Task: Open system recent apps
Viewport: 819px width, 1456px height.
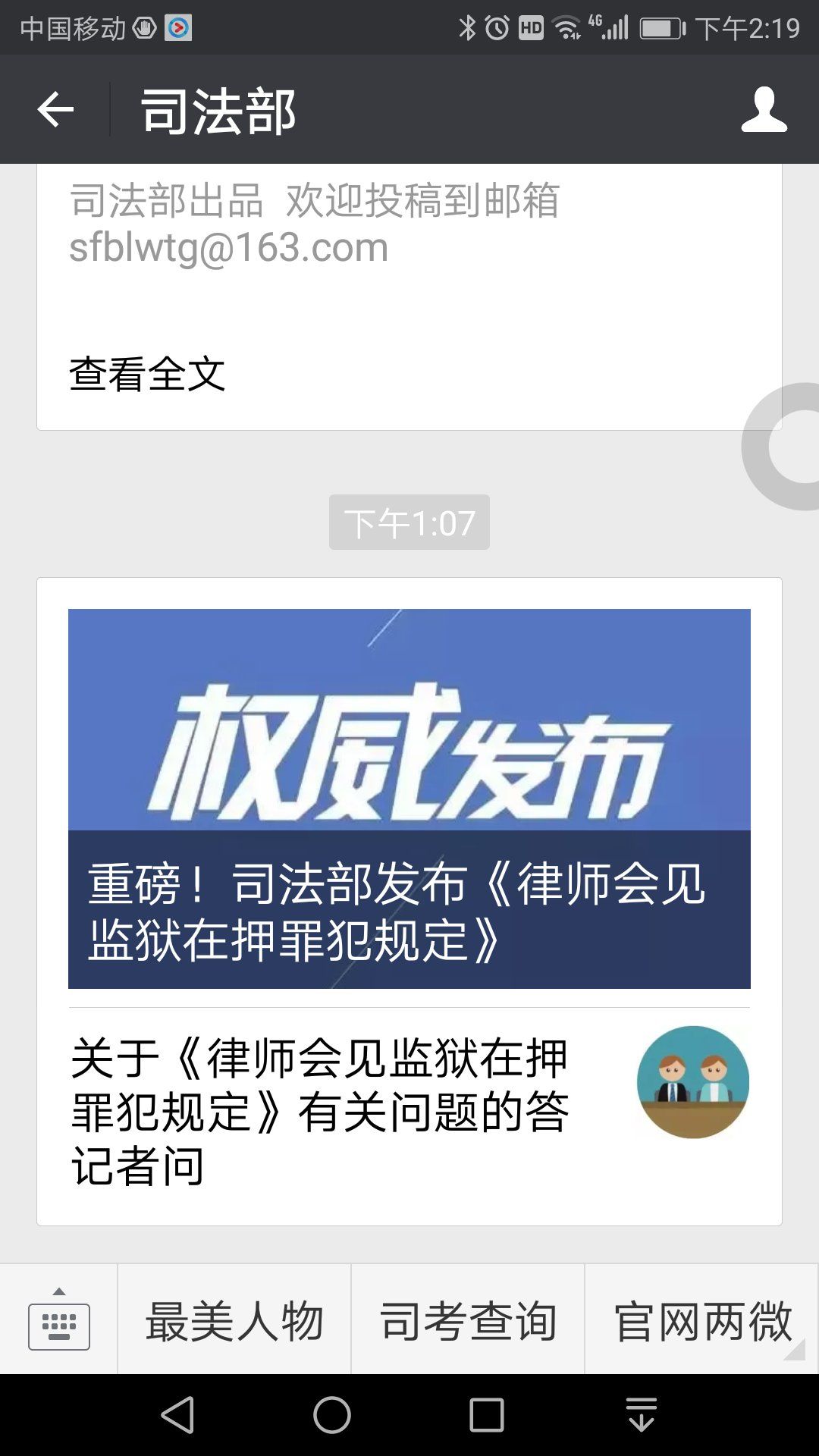Action: [486, 1415]
